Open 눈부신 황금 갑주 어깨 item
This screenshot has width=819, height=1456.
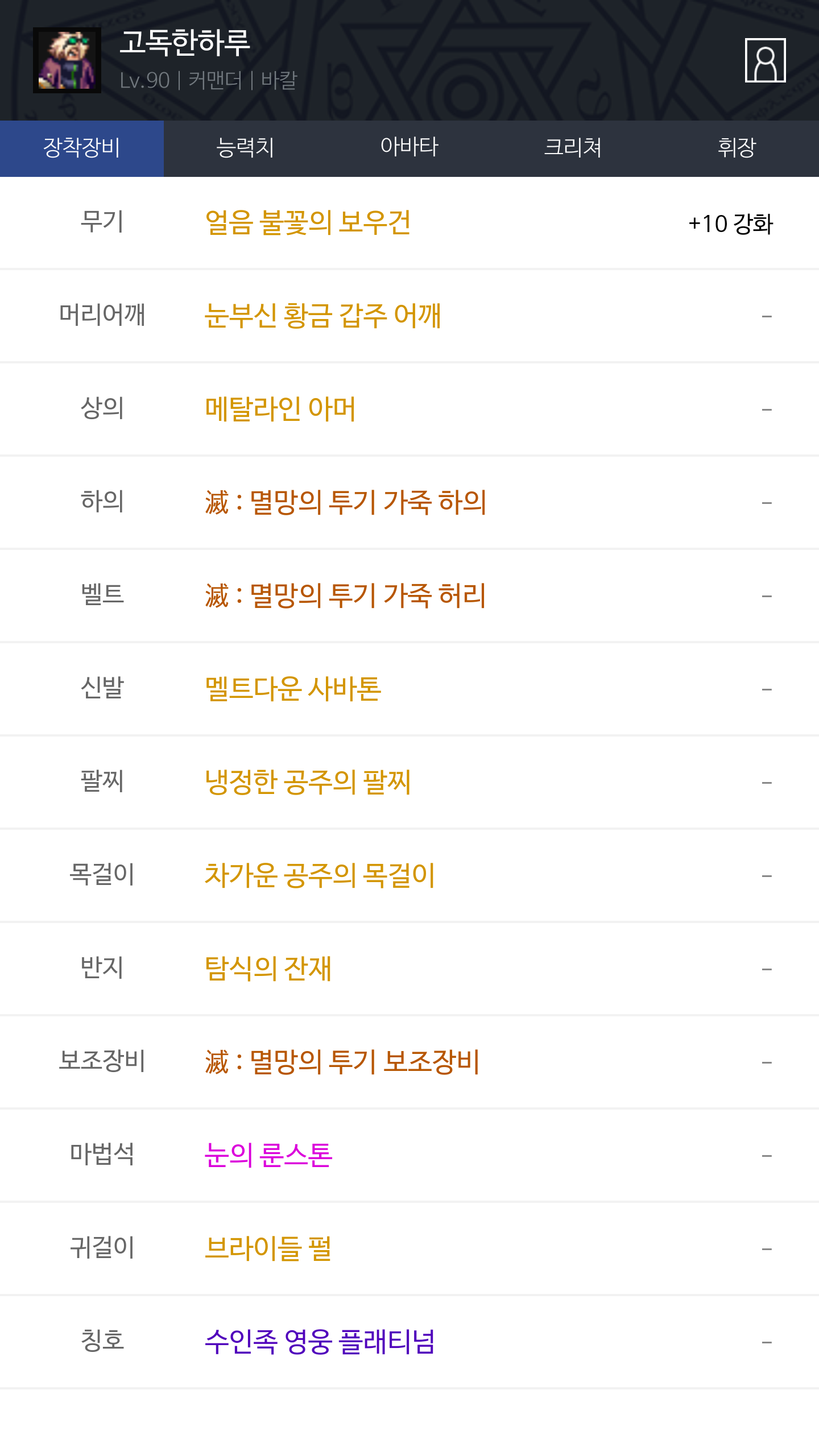[322, 316]
